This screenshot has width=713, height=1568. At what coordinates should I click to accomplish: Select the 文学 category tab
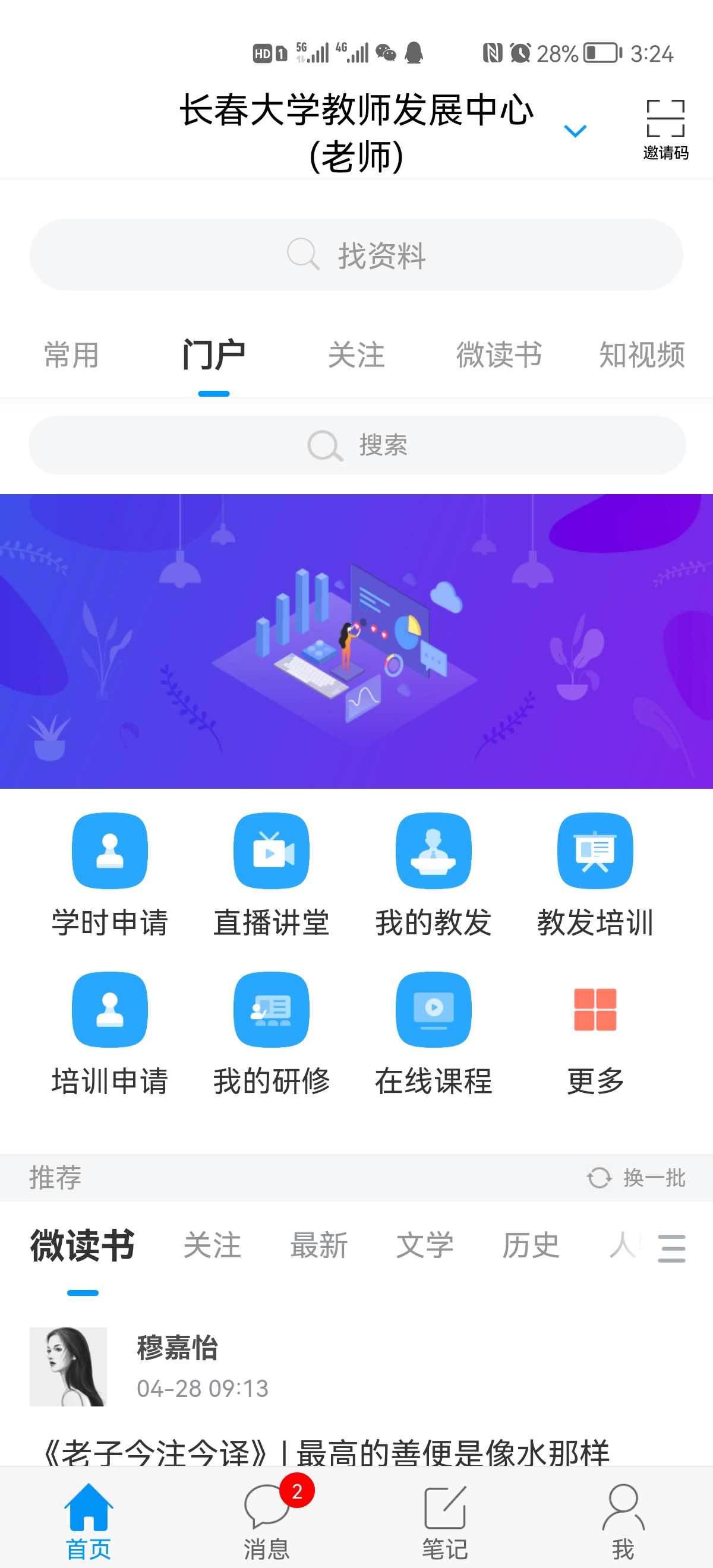[x=424, y=1245]
